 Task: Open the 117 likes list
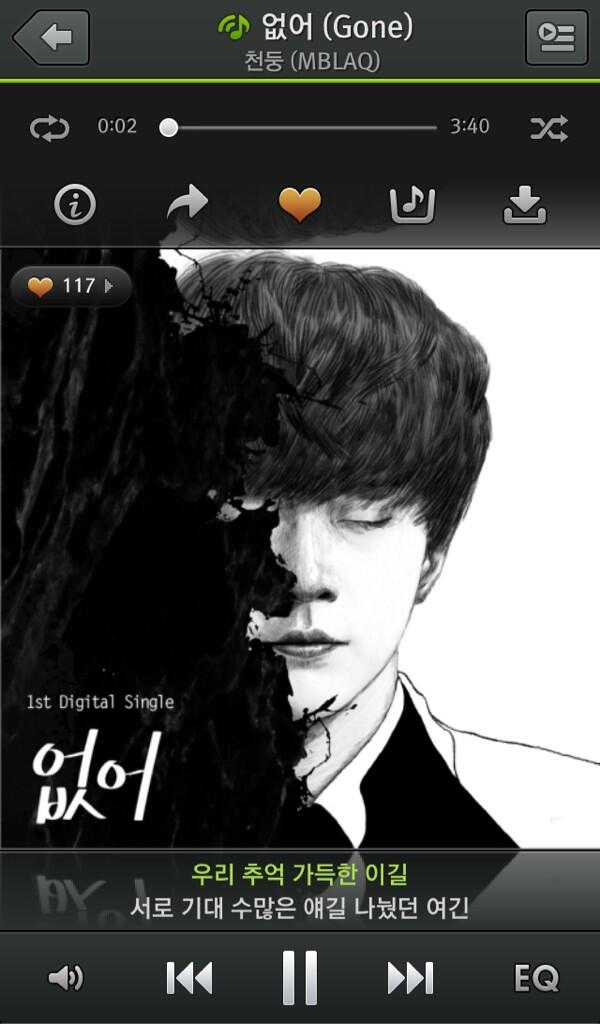(70, 287)
